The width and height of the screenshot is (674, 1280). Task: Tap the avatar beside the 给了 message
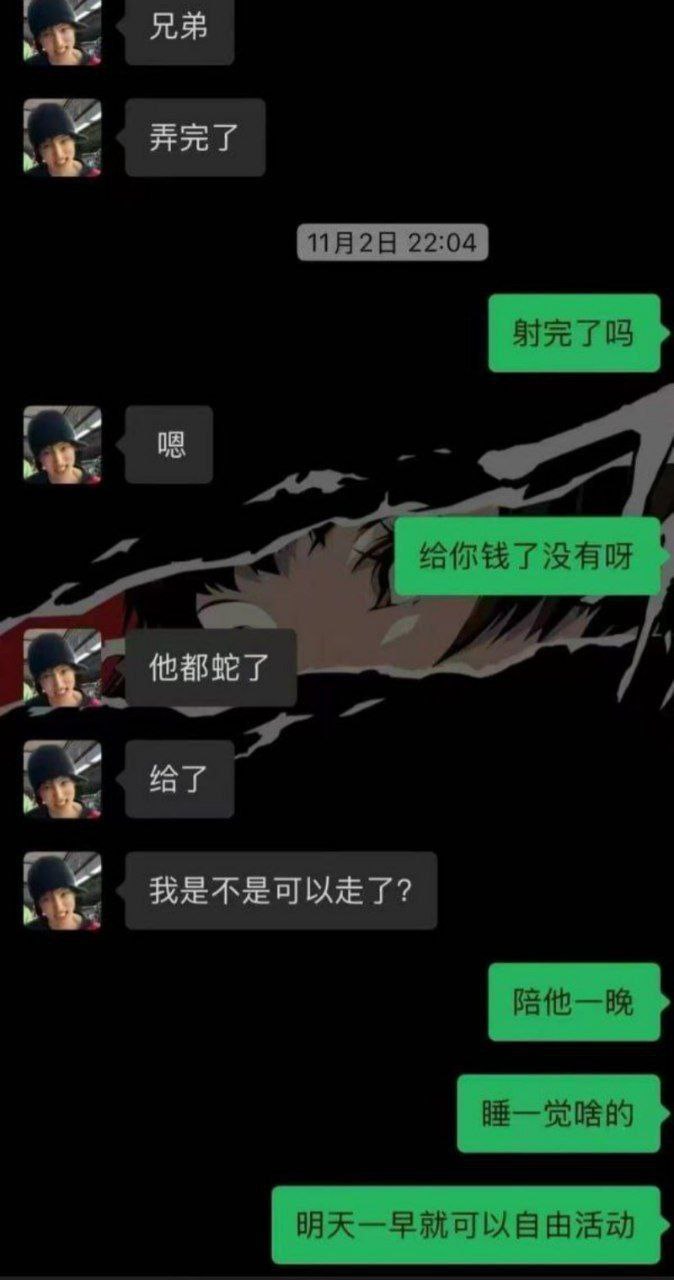coord(62,779)
